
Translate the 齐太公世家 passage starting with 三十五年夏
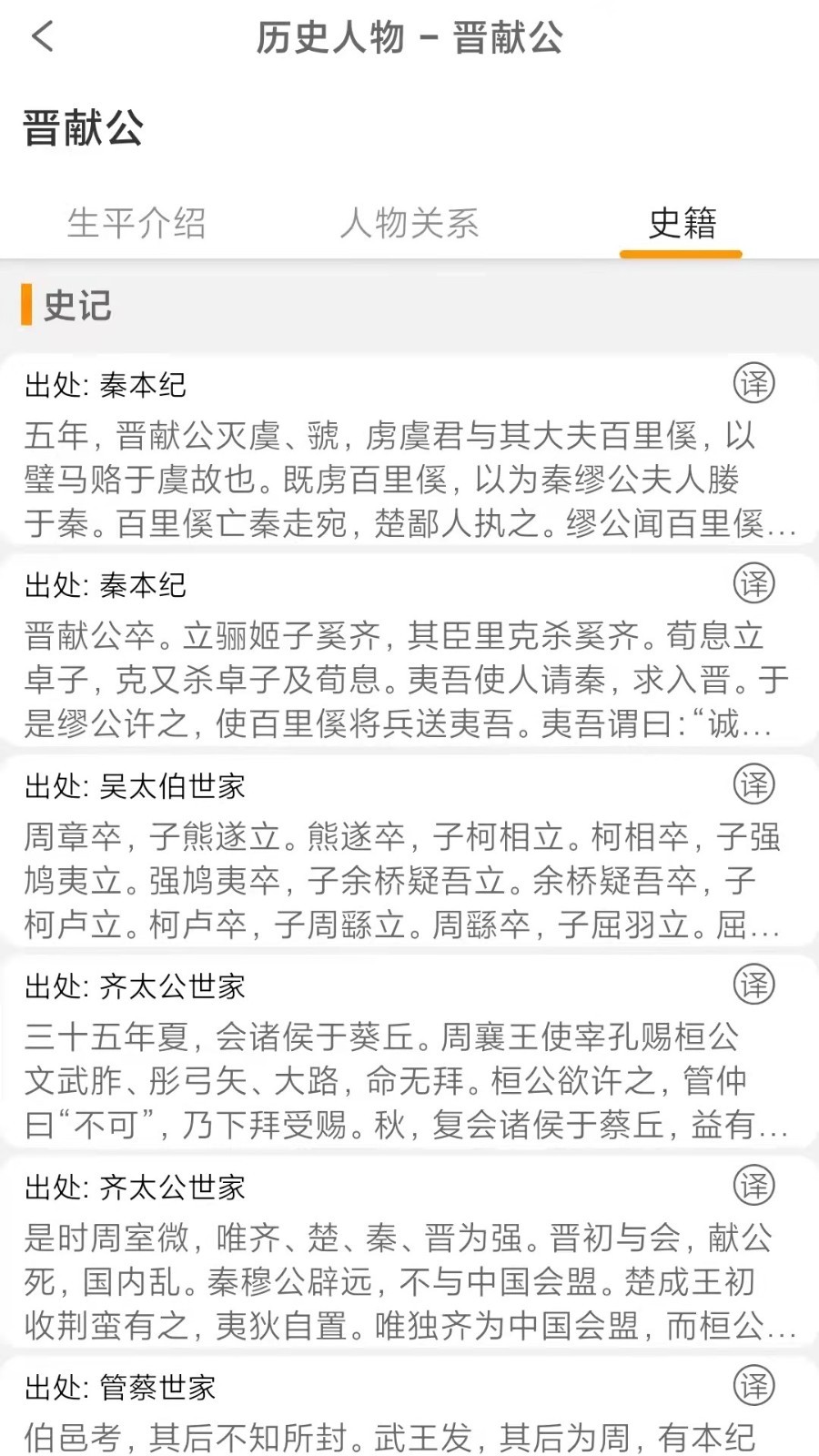pyautogui.click(x=753, y=984)
